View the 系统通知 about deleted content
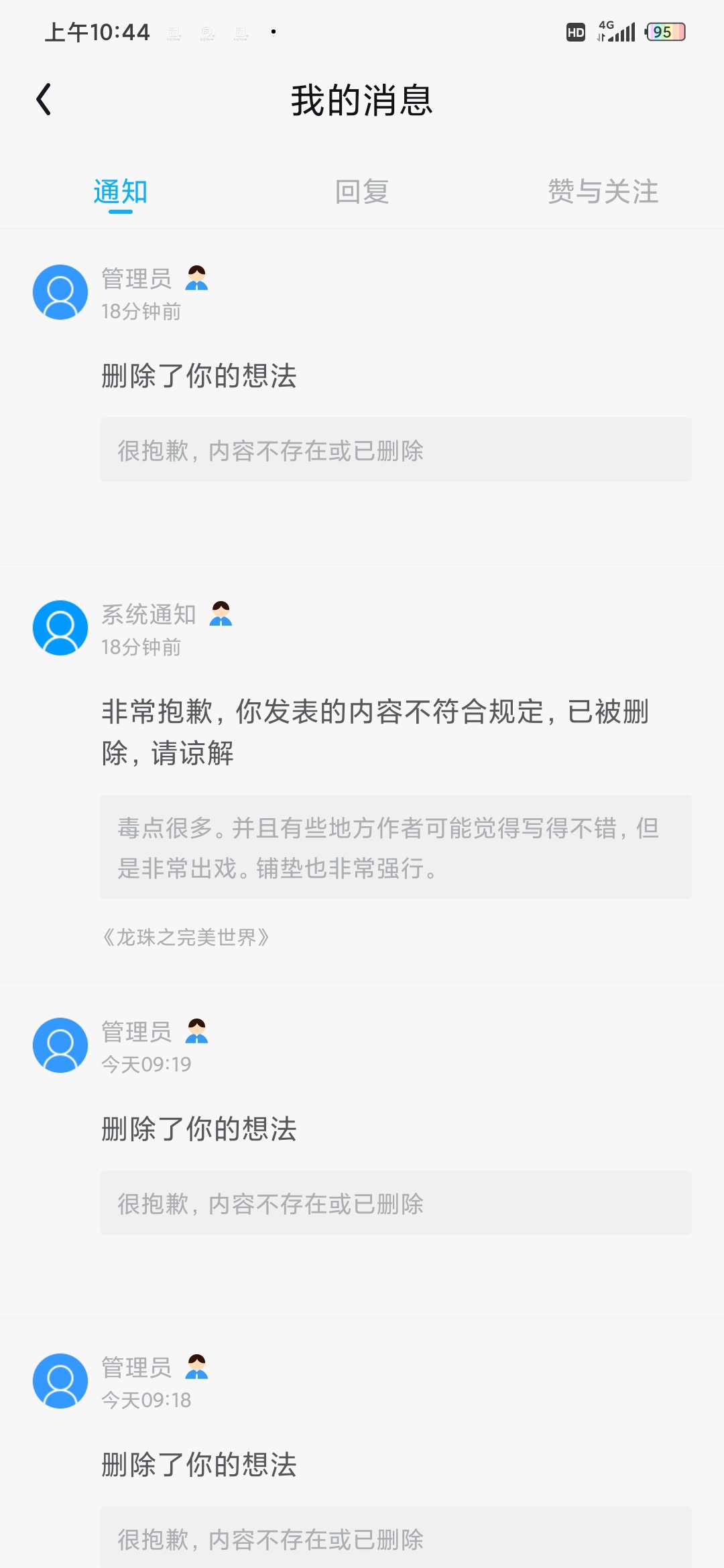The image size is (724, 1568). coord(375,732)
